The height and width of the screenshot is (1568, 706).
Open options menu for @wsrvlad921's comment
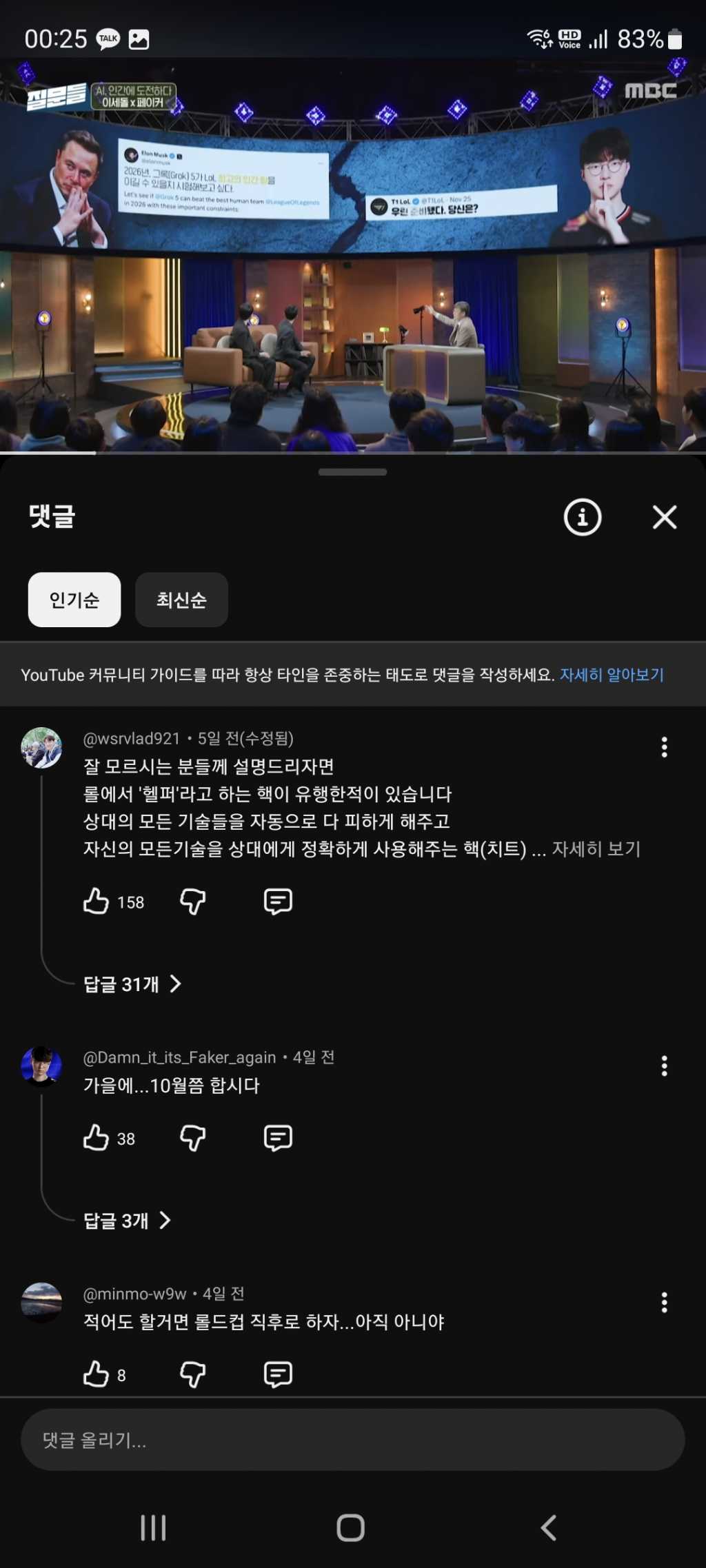[665, 747]
